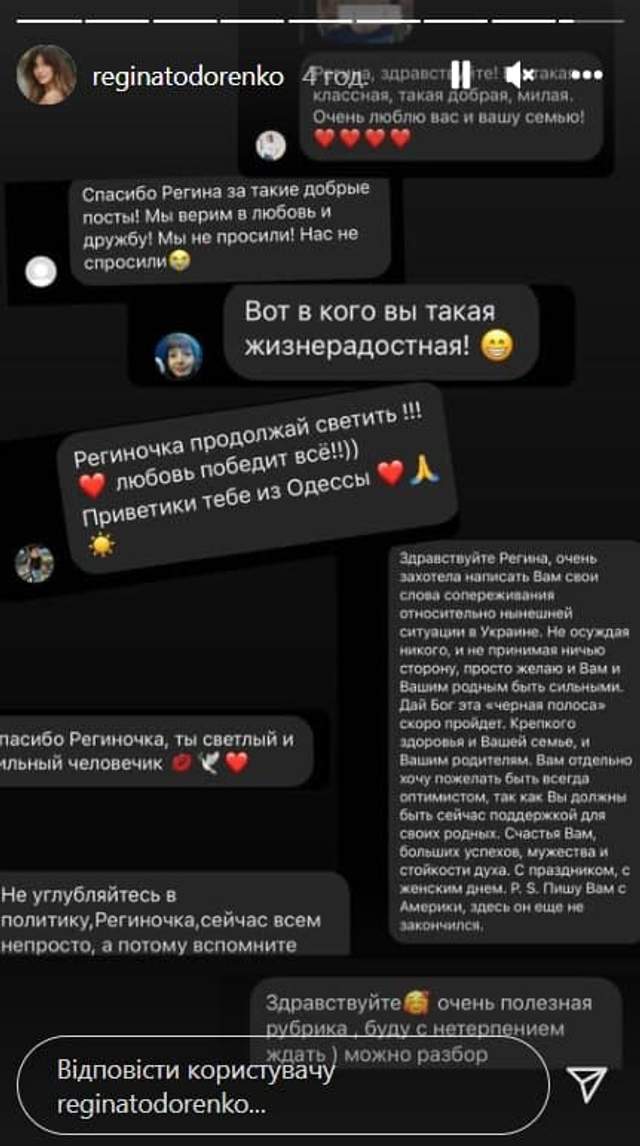Tap the reginatodorenko username
640x1146 pixels.
tap(186, 76)
